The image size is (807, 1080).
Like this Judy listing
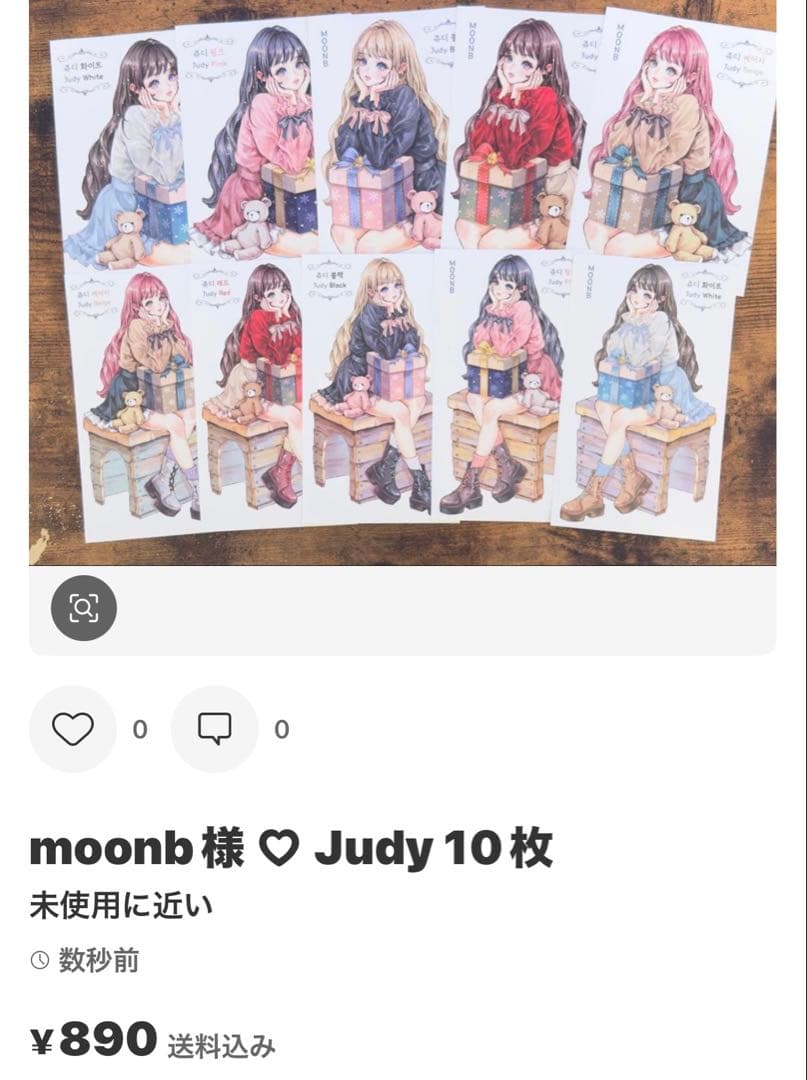click(x=73, y=729)
